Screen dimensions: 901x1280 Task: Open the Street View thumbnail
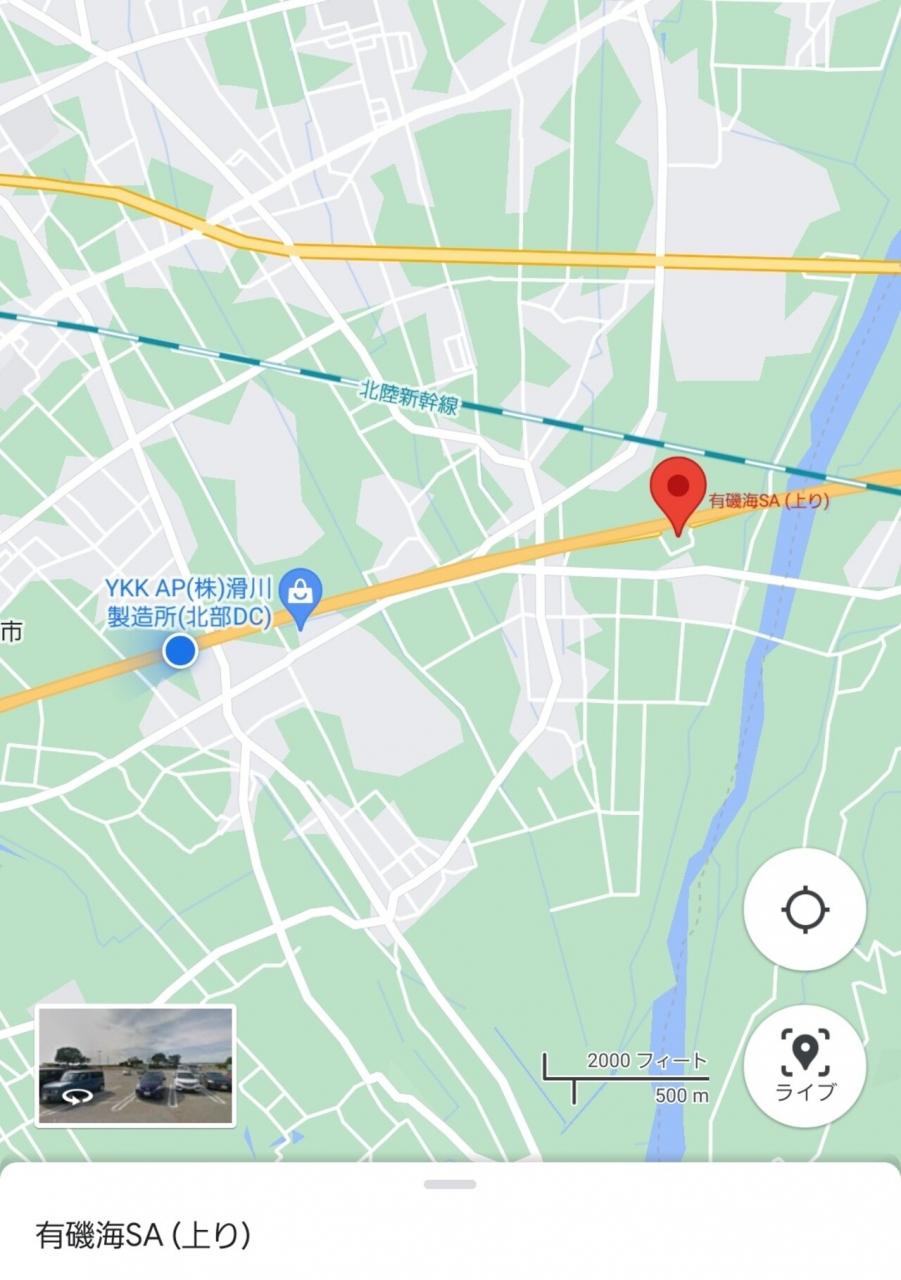136,1066
